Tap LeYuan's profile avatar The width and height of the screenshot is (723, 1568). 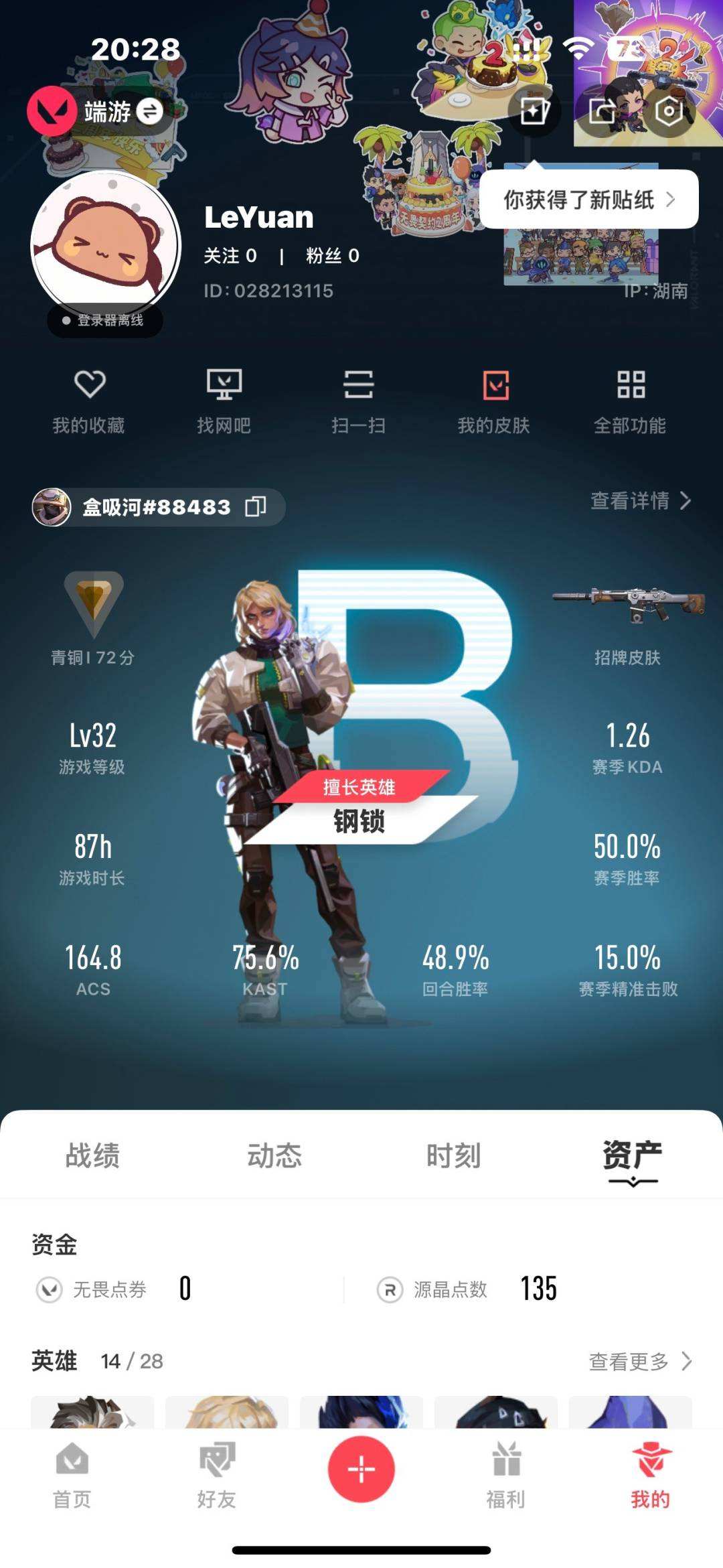tap(106, 246)
